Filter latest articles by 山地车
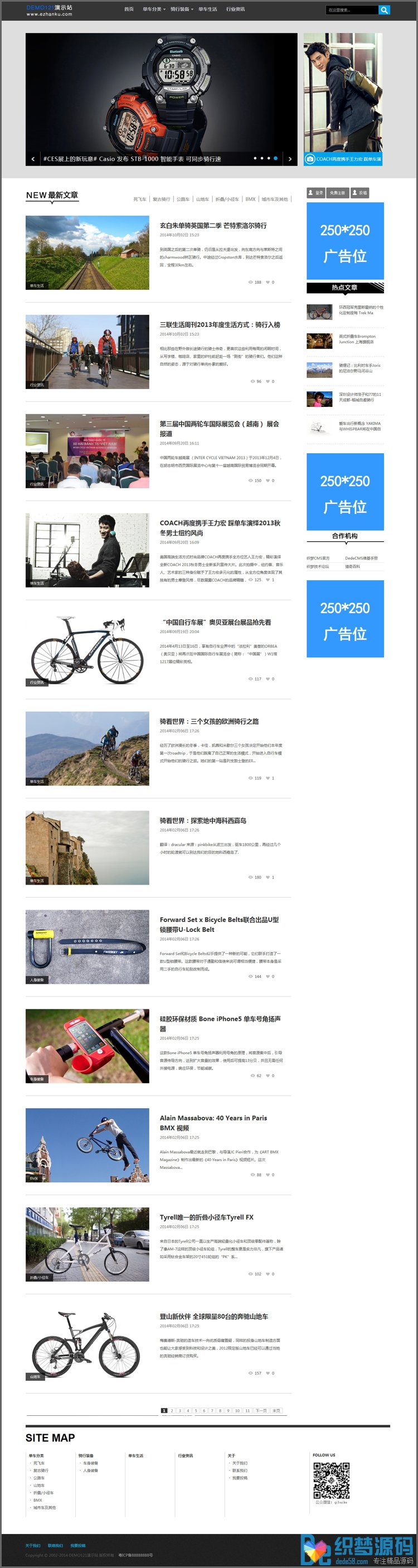418x1568 pixels. [202, 199]
